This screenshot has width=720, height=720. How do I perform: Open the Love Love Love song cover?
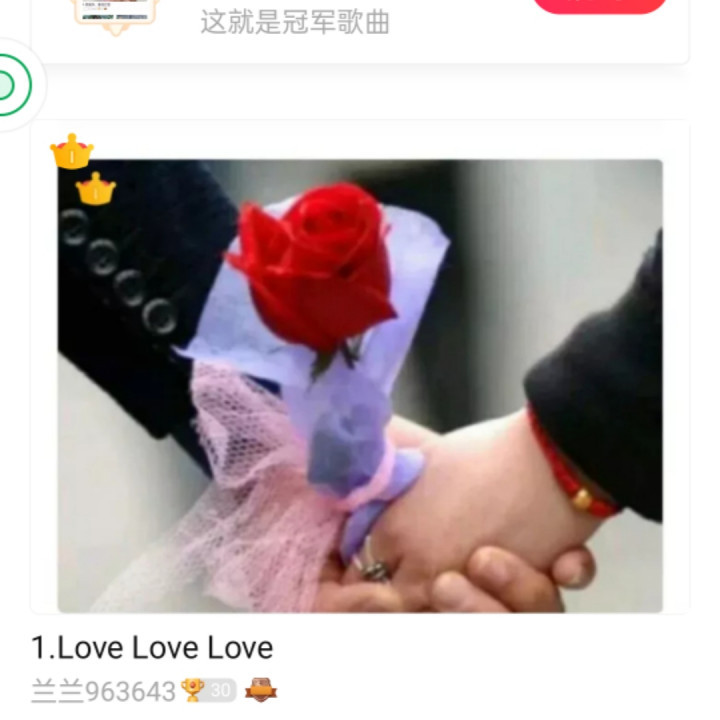coord(360,386)
